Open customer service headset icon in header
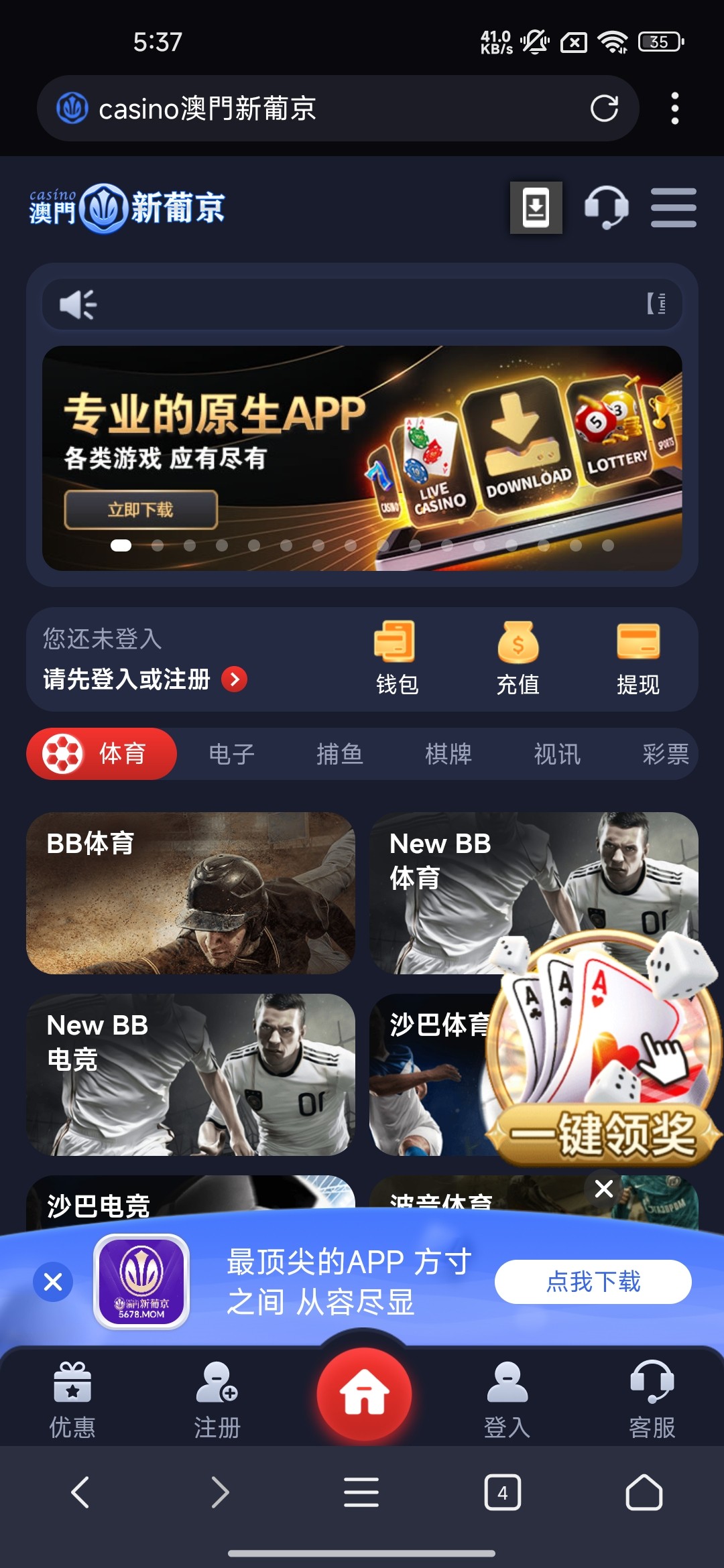 click(x=606, y=208)
